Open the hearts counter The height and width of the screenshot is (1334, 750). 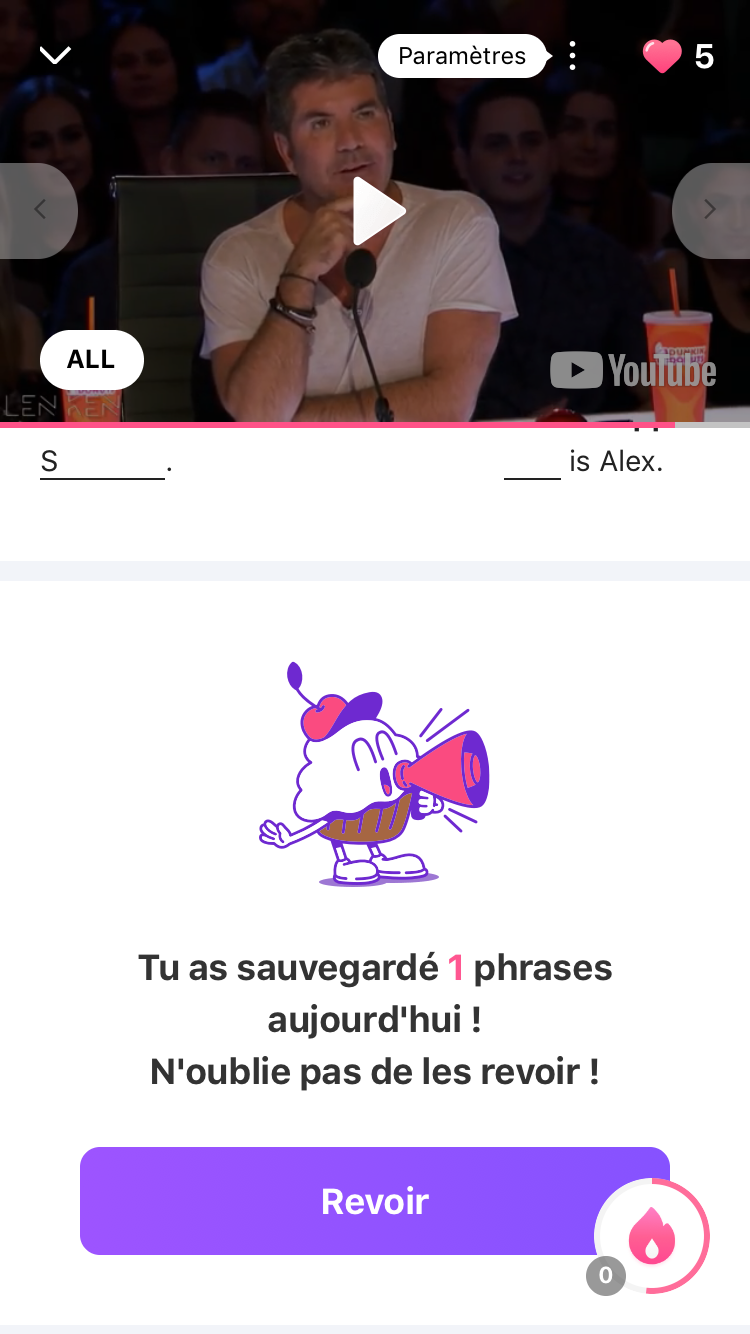tap(679, 56)
